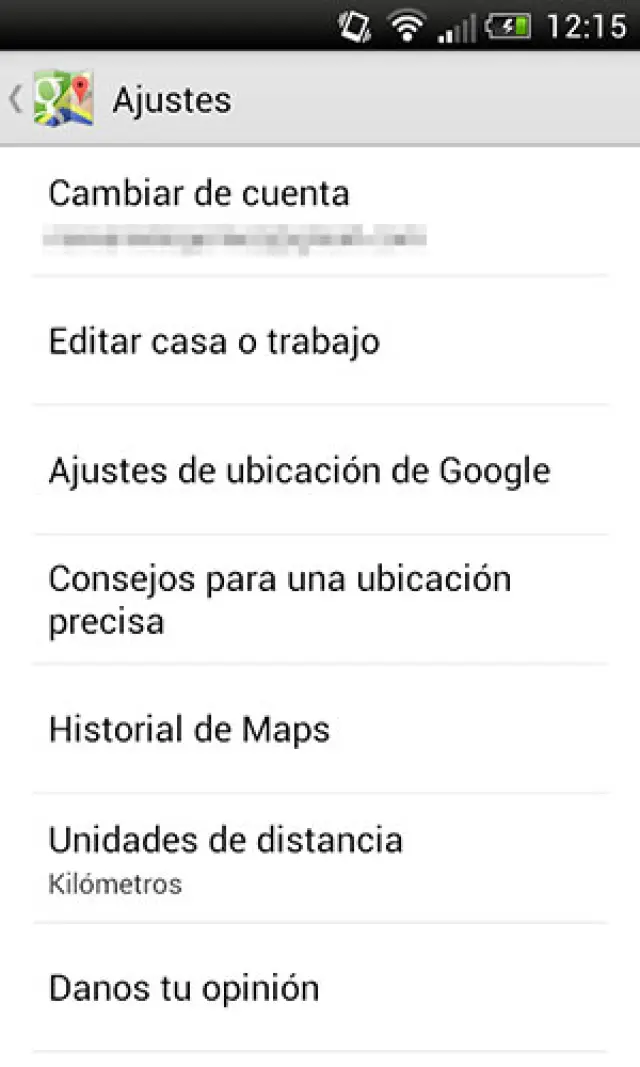Open Consejos para una ubicación precisa
Screen dimensions: 640x1067
(x=320, y=599)
